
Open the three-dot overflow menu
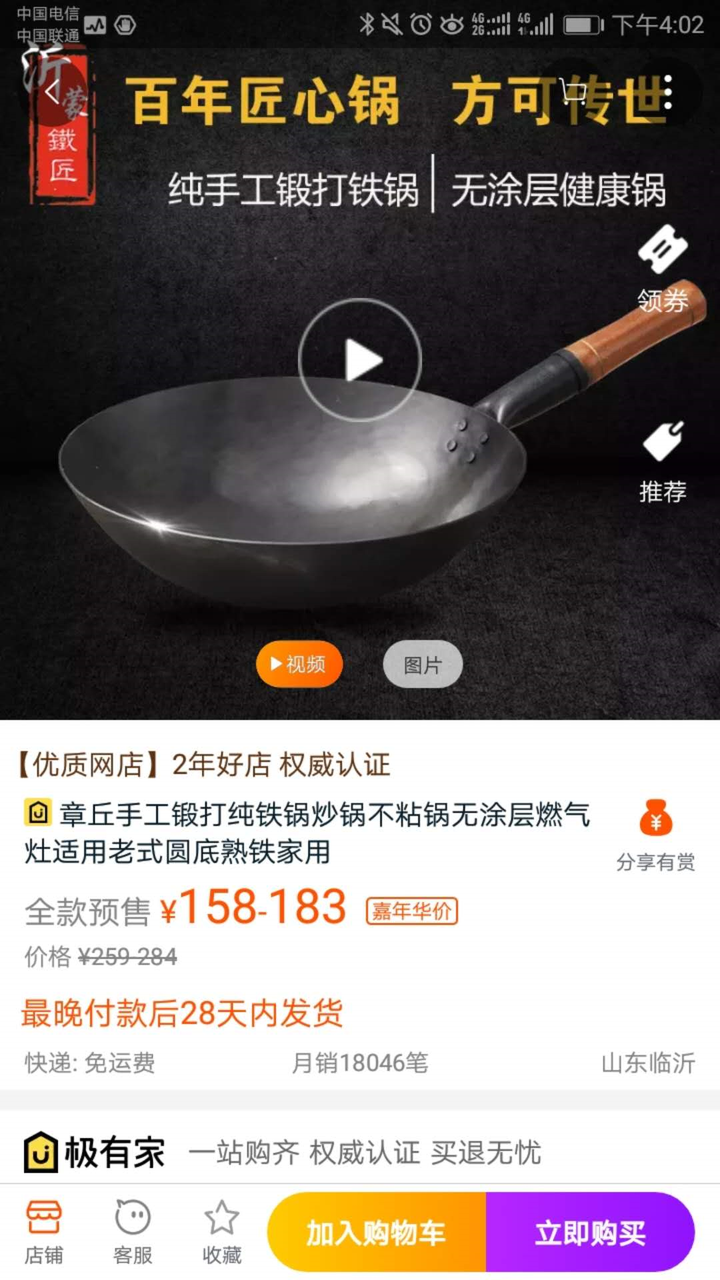pos(667,94)
